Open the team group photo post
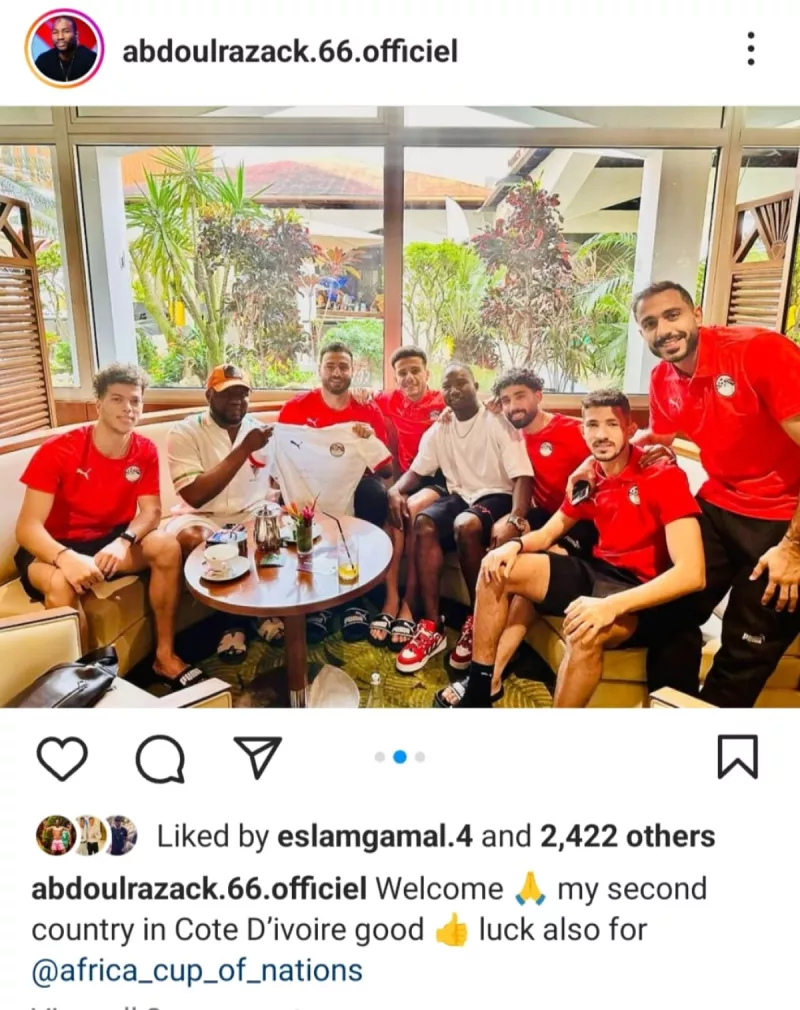The image size is (800, 1010). tap(400, 406)
